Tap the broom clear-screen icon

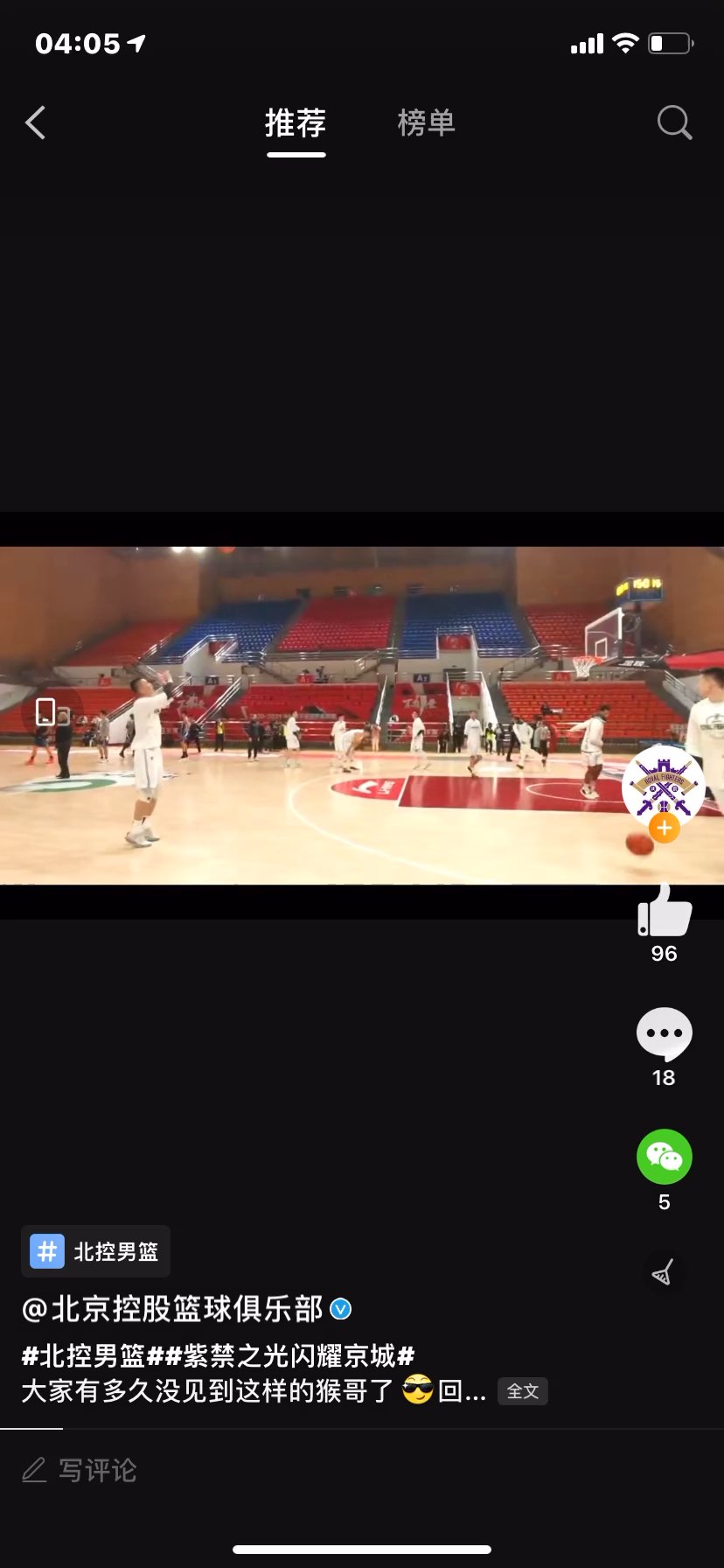663,1272
